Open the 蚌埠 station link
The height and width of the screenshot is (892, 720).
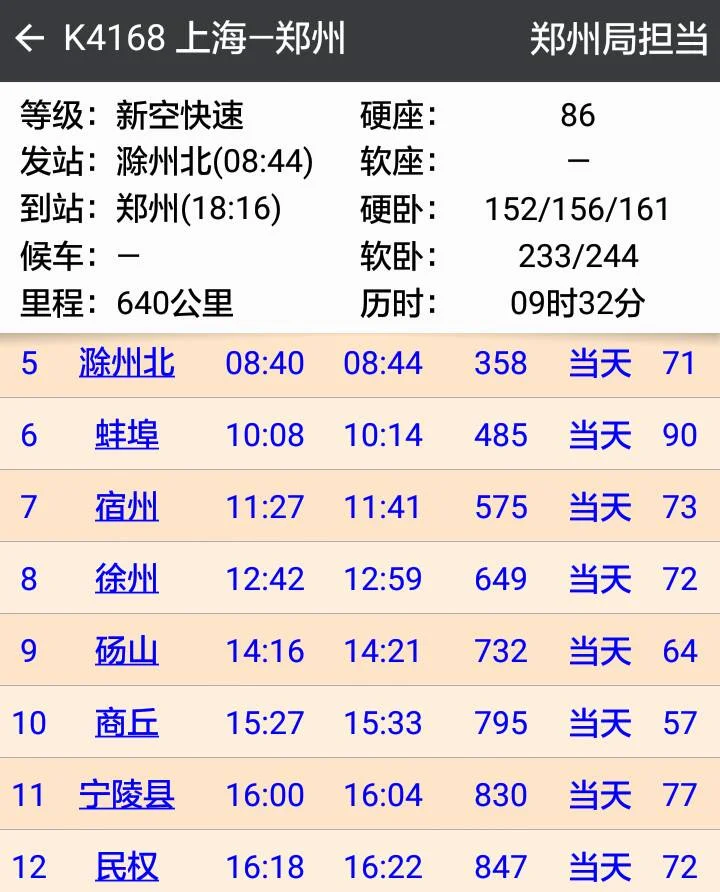tap(125, 436)
